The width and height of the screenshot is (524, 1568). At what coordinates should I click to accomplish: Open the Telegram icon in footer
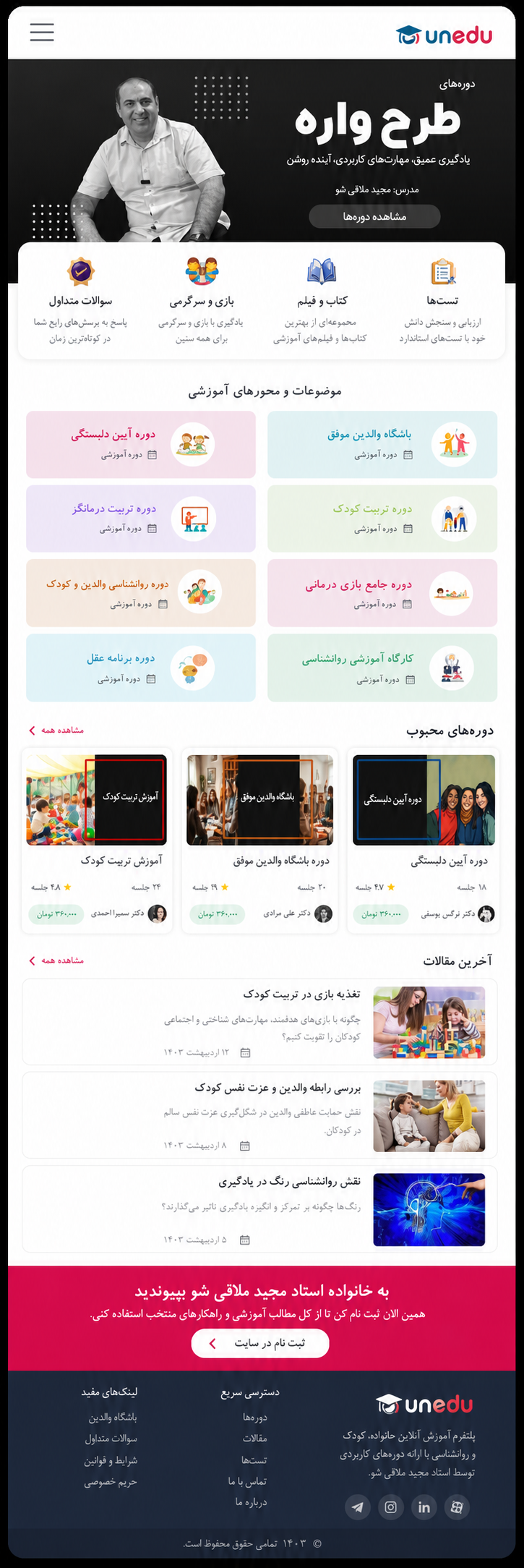(358, 1507)
